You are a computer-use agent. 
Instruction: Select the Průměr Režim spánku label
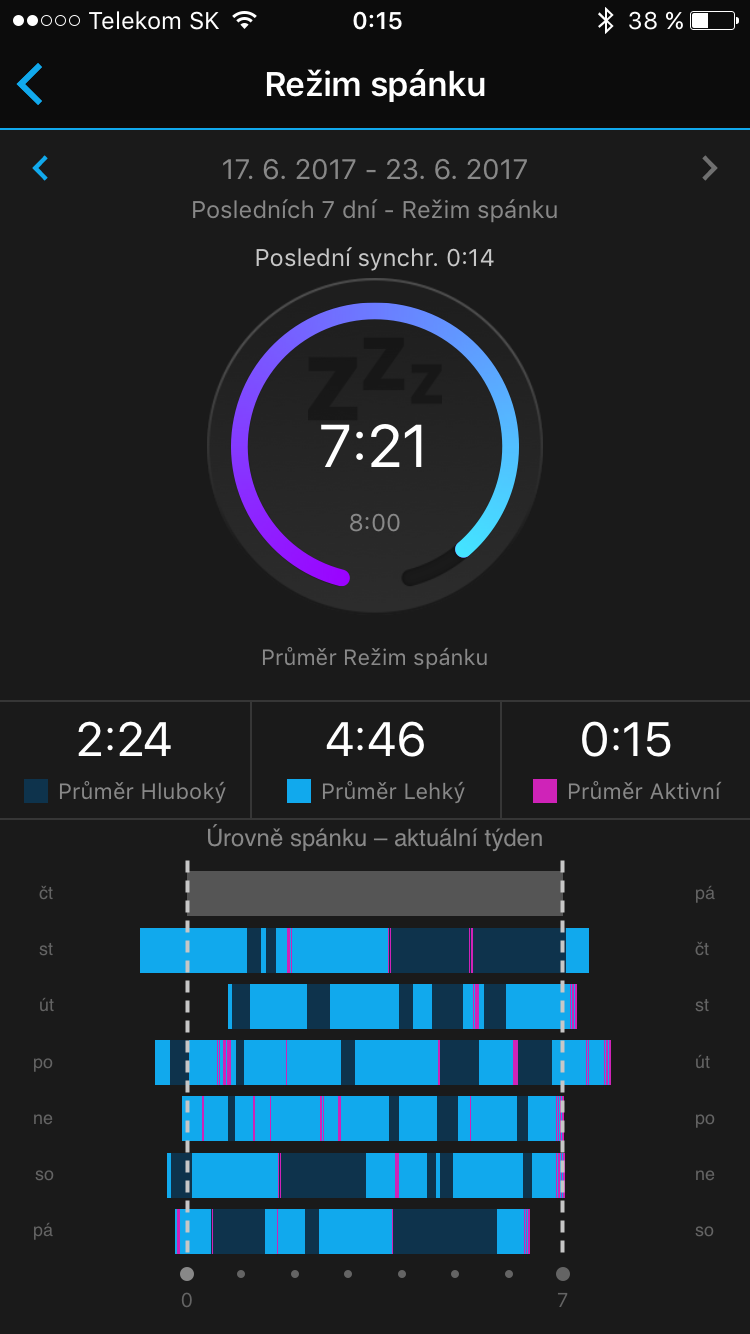[375, 657]
